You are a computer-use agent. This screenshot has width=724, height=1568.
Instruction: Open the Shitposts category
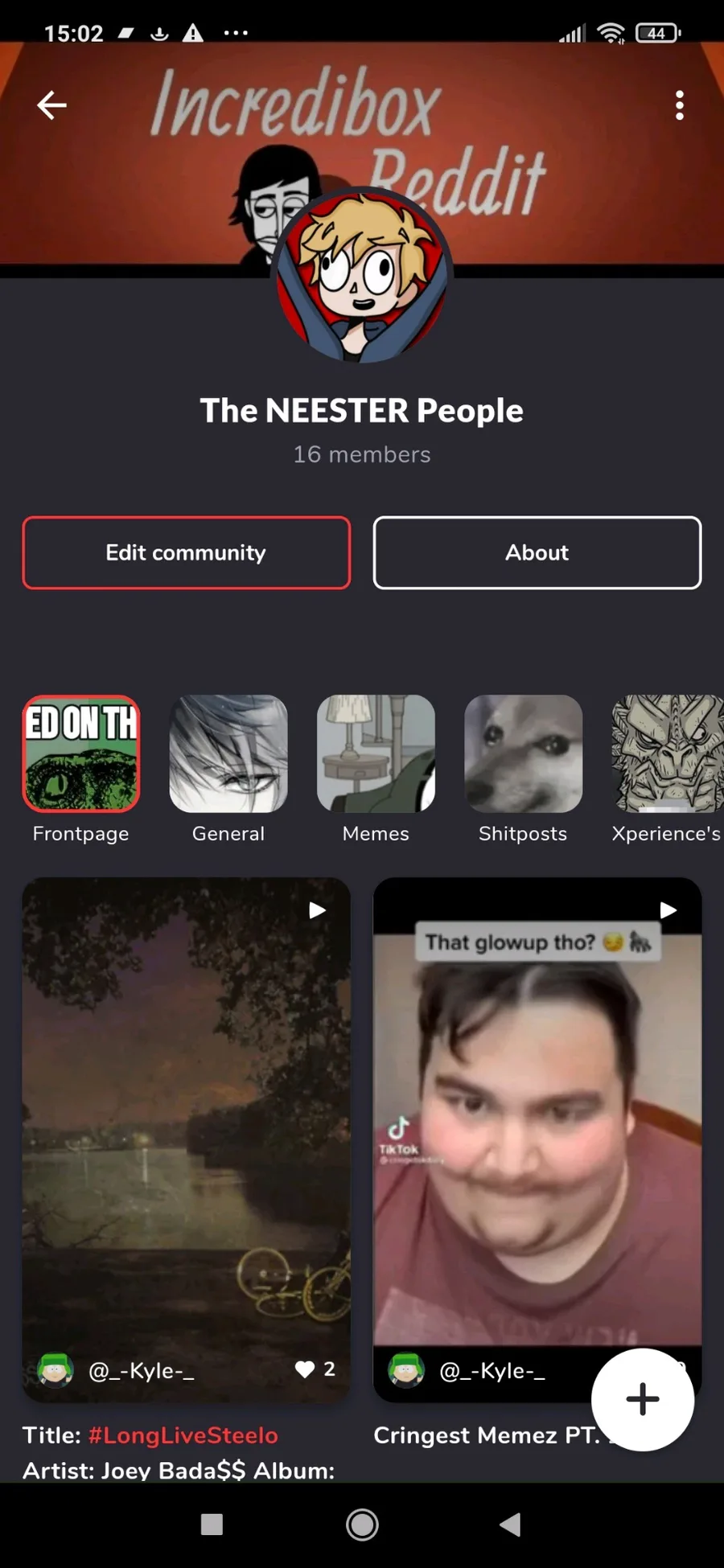[523, 754]
